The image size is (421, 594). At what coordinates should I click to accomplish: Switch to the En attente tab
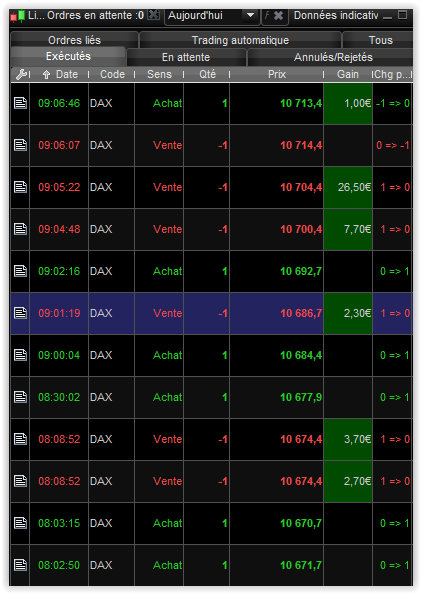186,57
